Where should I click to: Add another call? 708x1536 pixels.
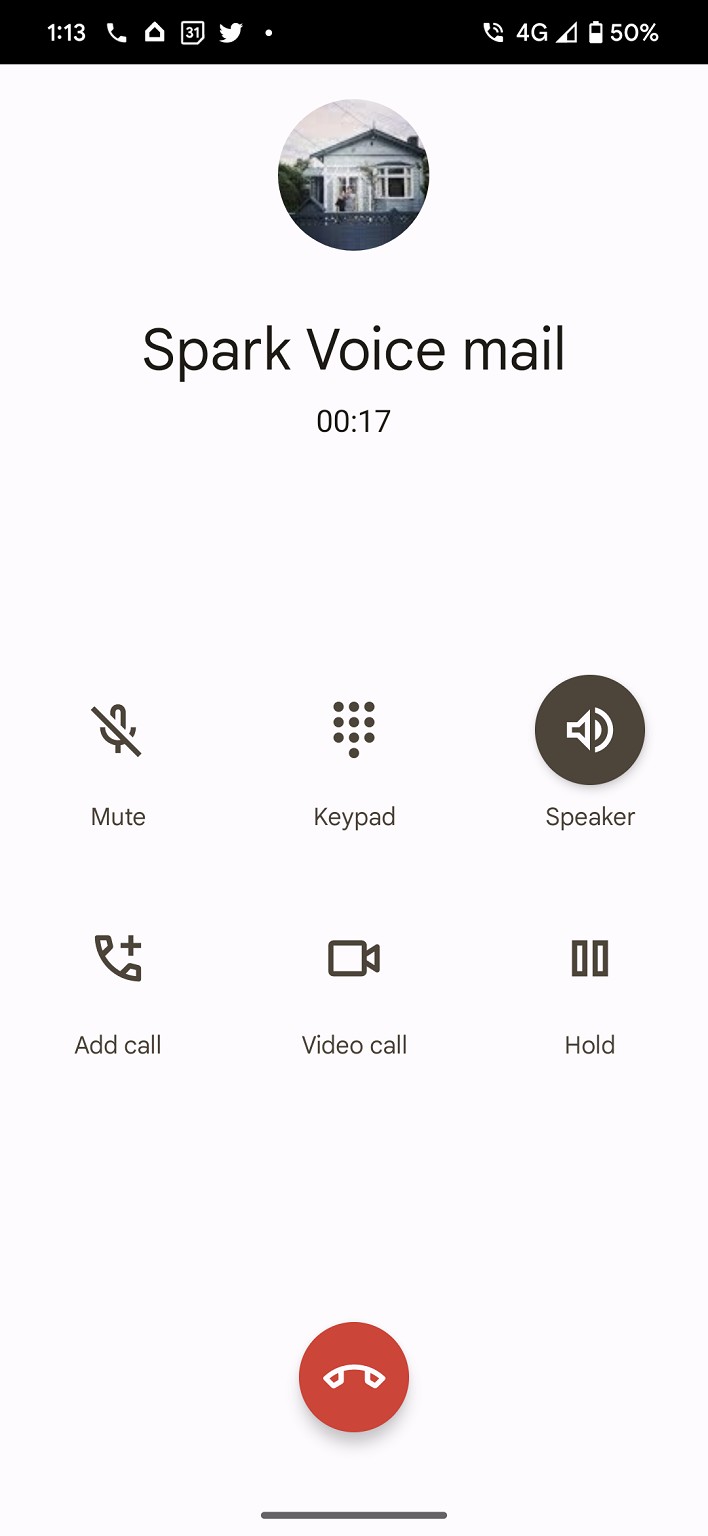click(118, 959)
